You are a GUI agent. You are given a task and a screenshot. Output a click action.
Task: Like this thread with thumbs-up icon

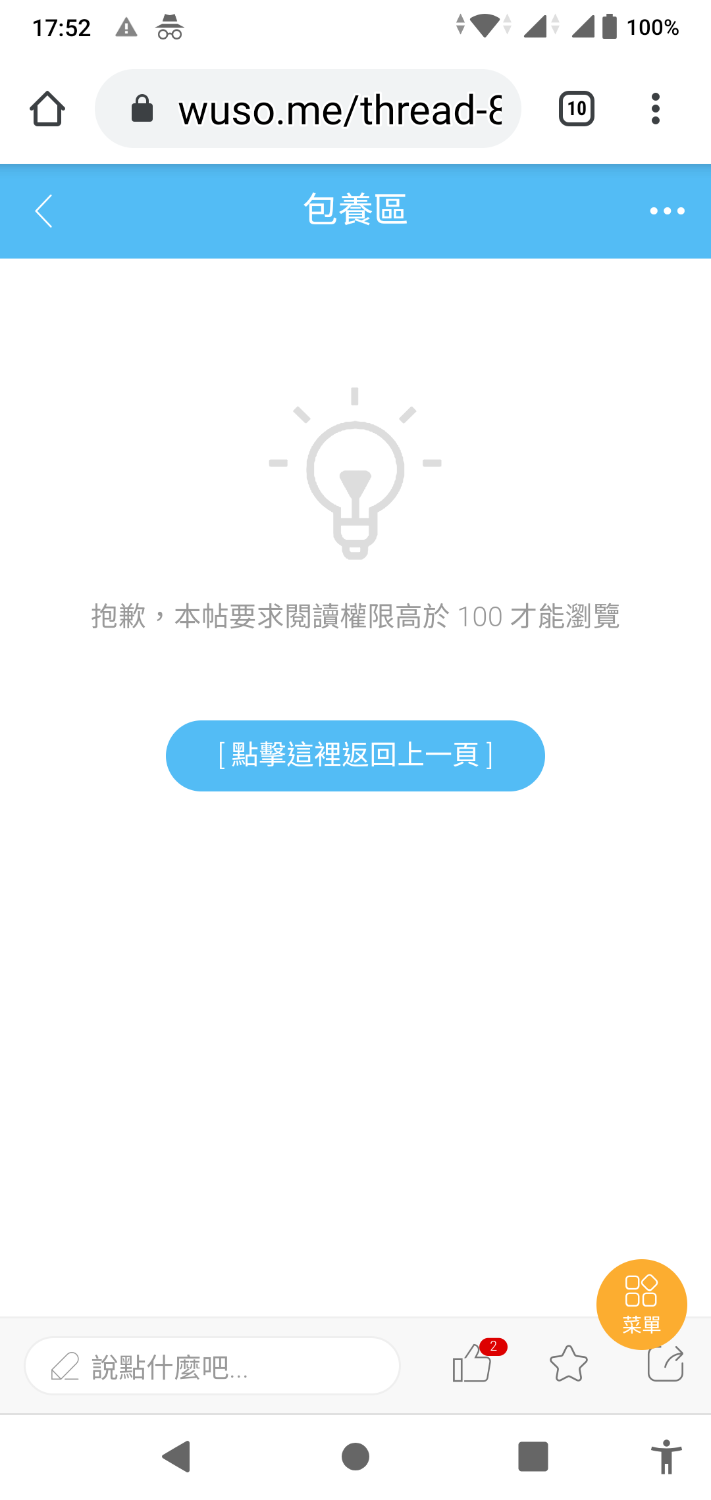pyautogui.click(x=472, y=1364)
